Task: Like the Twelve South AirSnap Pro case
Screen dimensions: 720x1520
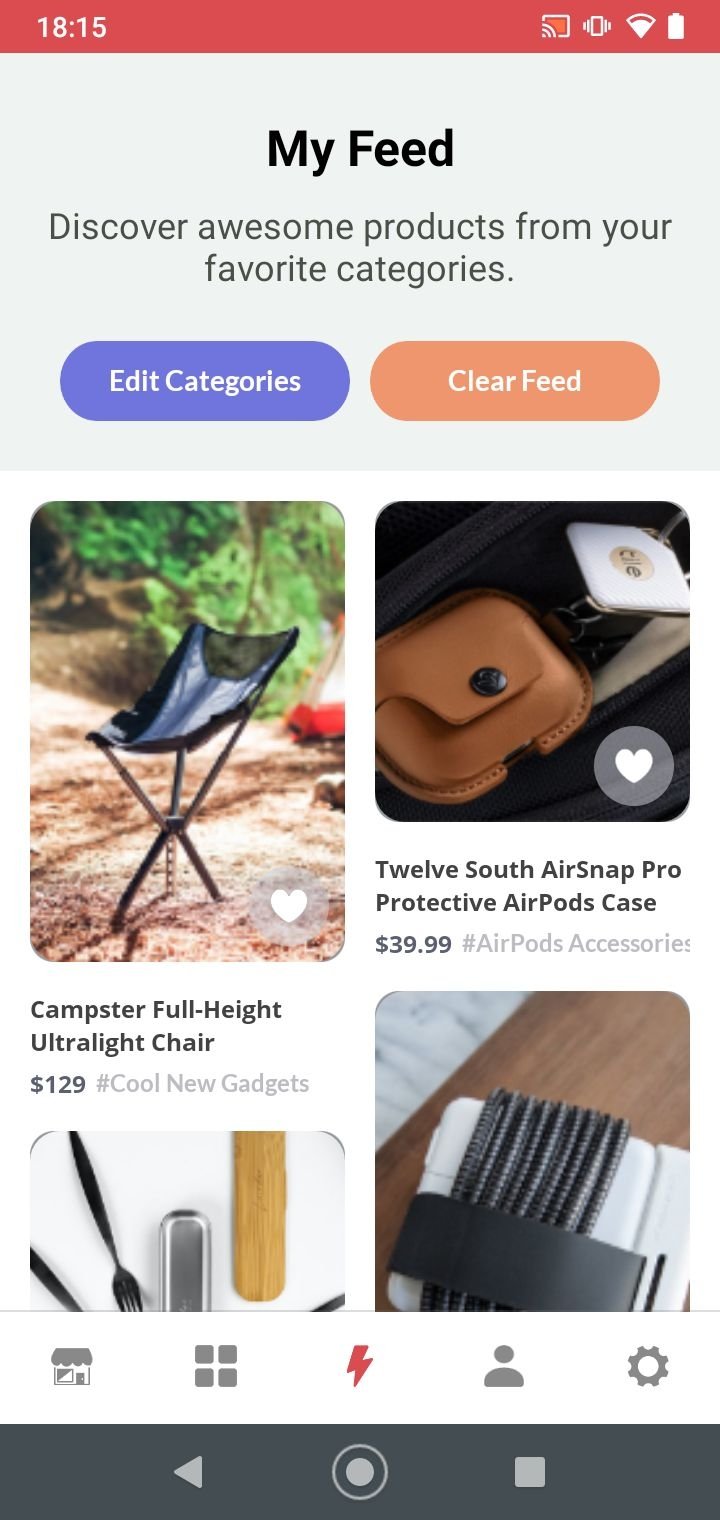Action: click(x=634, y=766)
